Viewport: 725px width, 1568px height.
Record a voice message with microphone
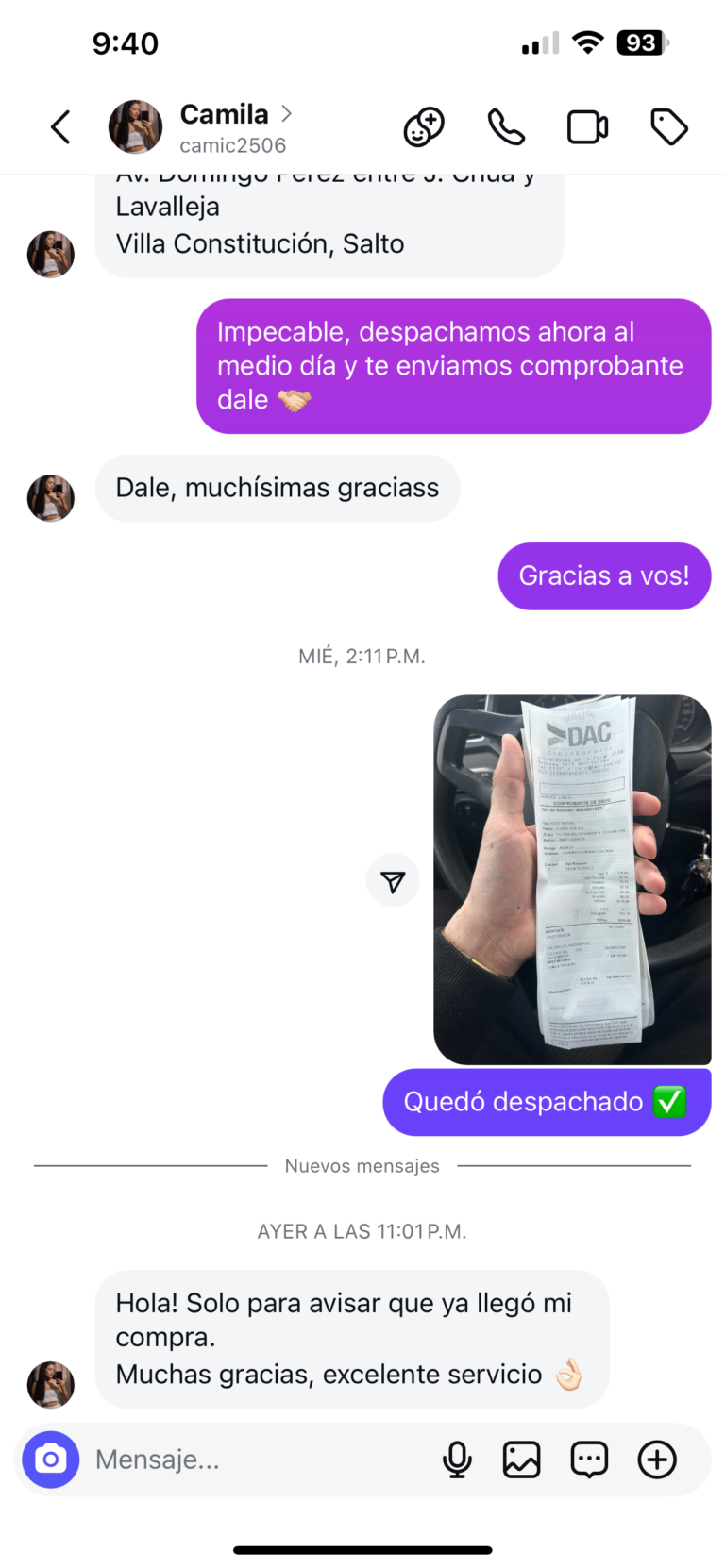[457, 1460]
